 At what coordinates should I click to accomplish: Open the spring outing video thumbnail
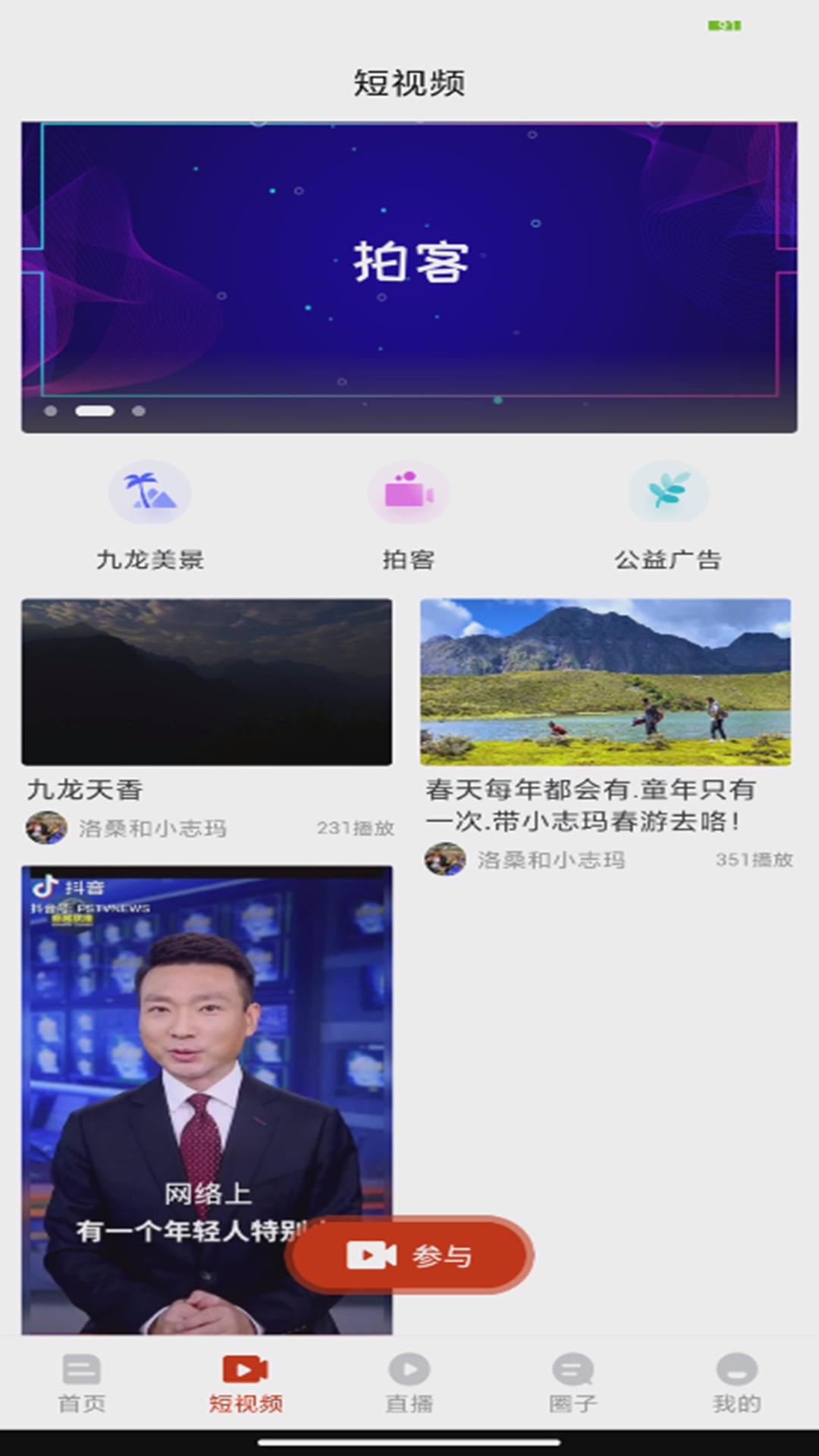click(x=607, y=681)
